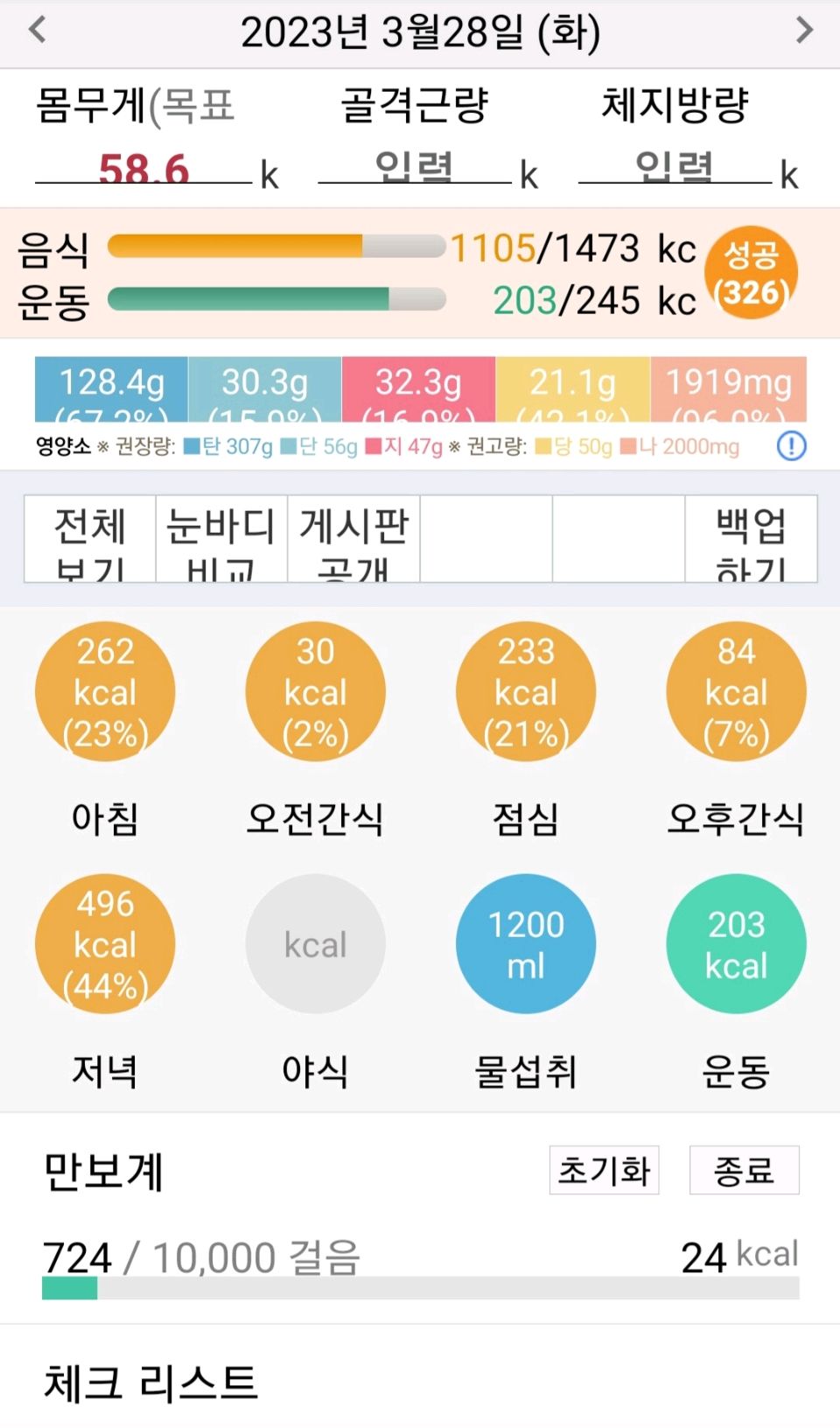
Task: Stop the pedometer with 종료
Action: click(744, 1170)
